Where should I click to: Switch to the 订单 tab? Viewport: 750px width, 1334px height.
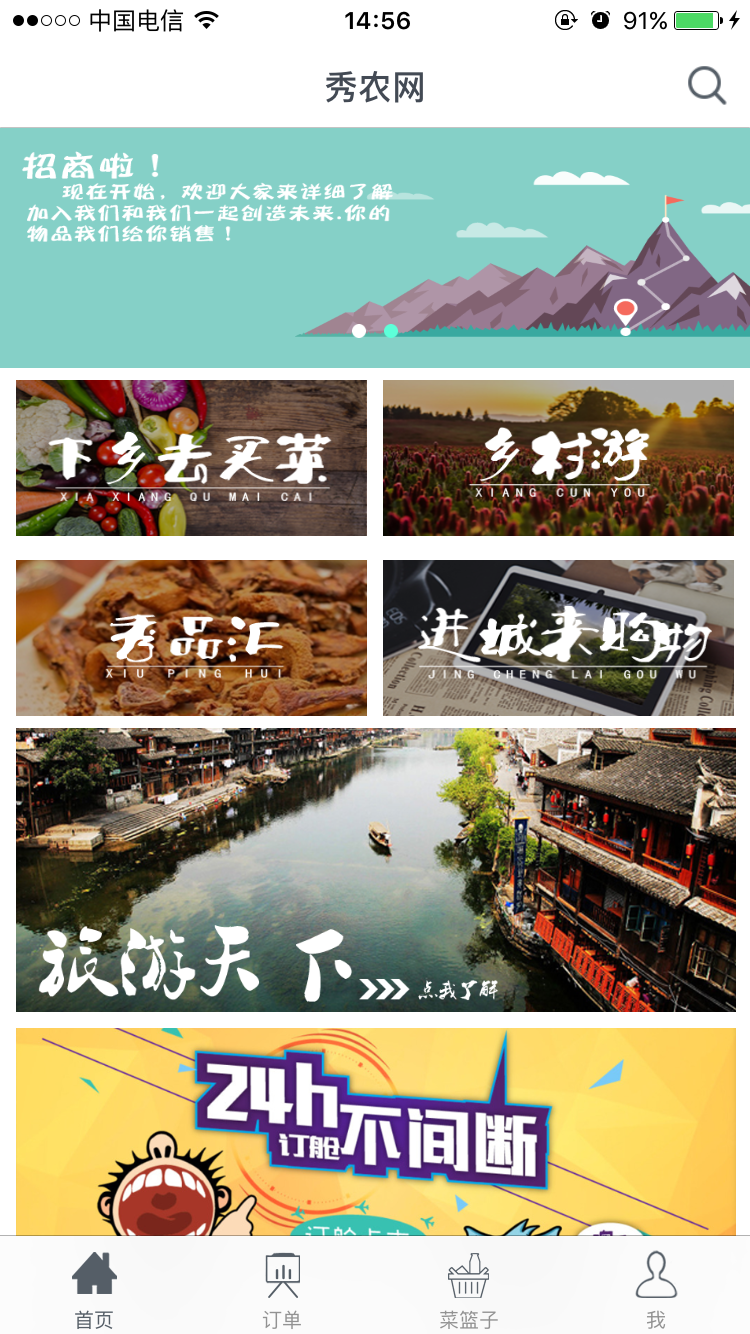(x=281, y=1288)
